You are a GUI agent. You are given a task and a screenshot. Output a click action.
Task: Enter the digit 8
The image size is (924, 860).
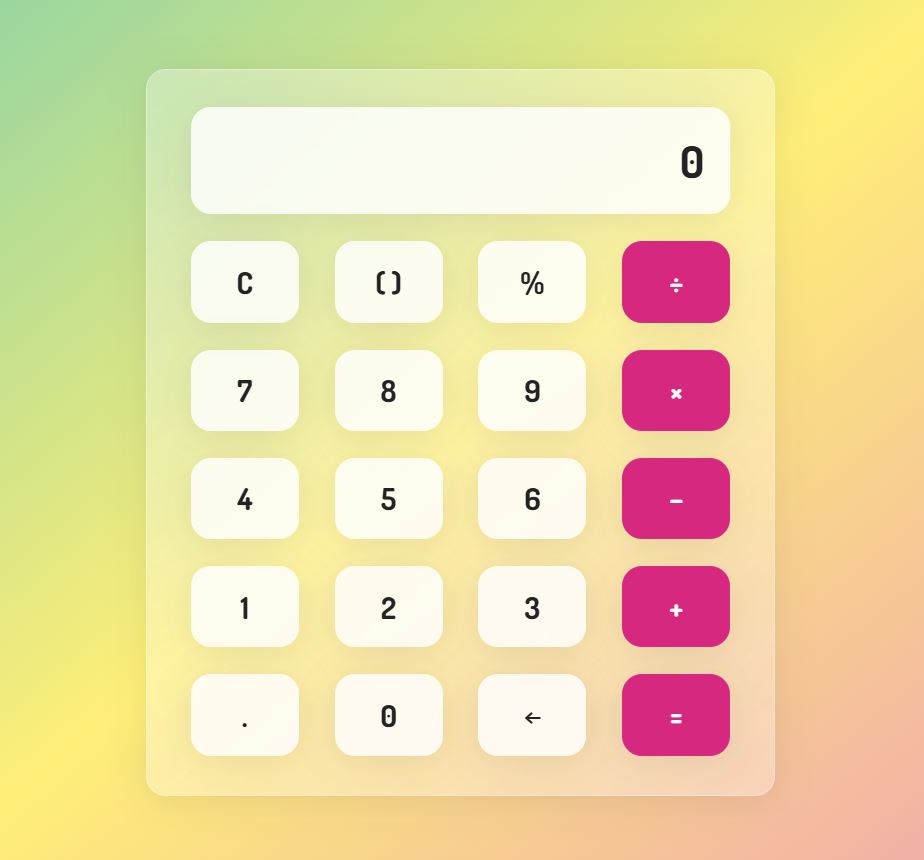[x=389, y=391]
